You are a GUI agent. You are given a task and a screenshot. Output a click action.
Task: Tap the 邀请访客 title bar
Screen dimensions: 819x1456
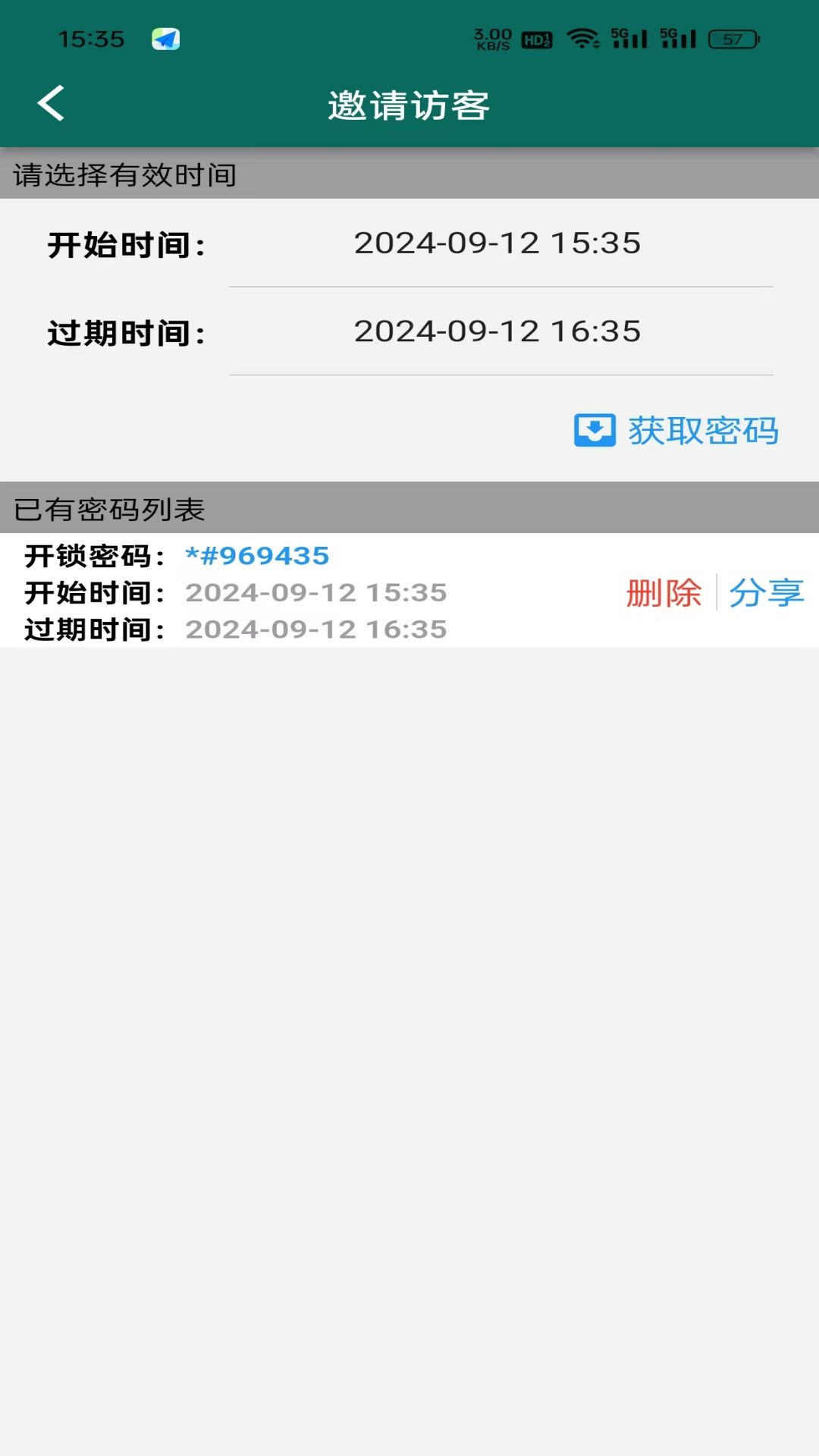tap(409, 105)
